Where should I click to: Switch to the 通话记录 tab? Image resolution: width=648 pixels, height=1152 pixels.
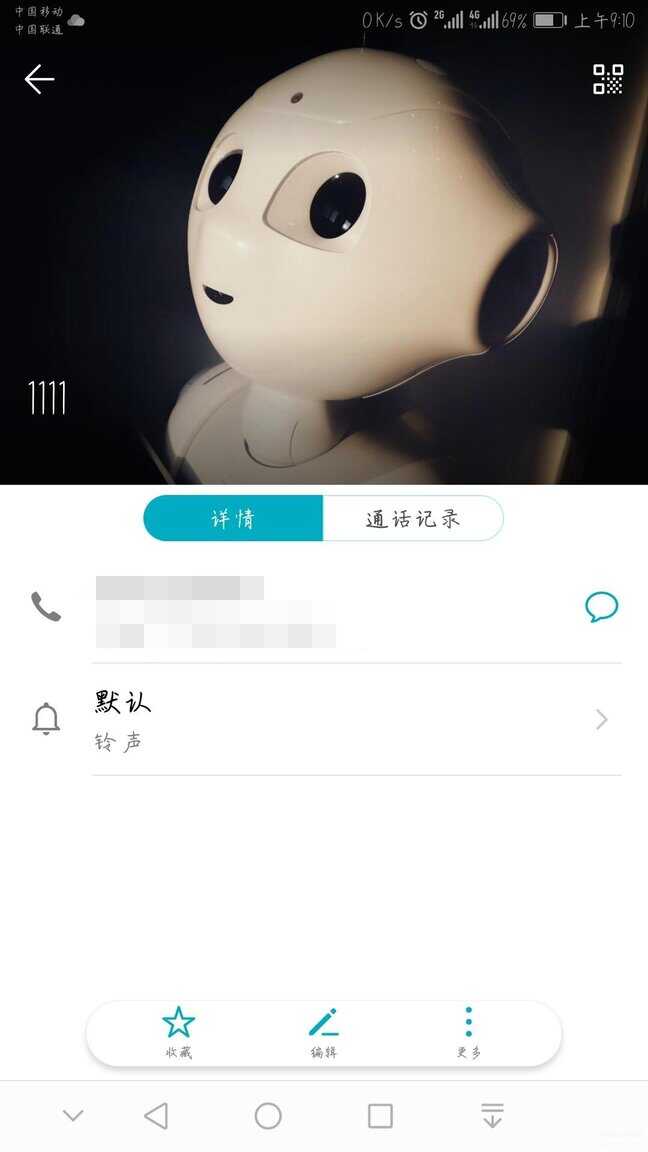(412, 519)
